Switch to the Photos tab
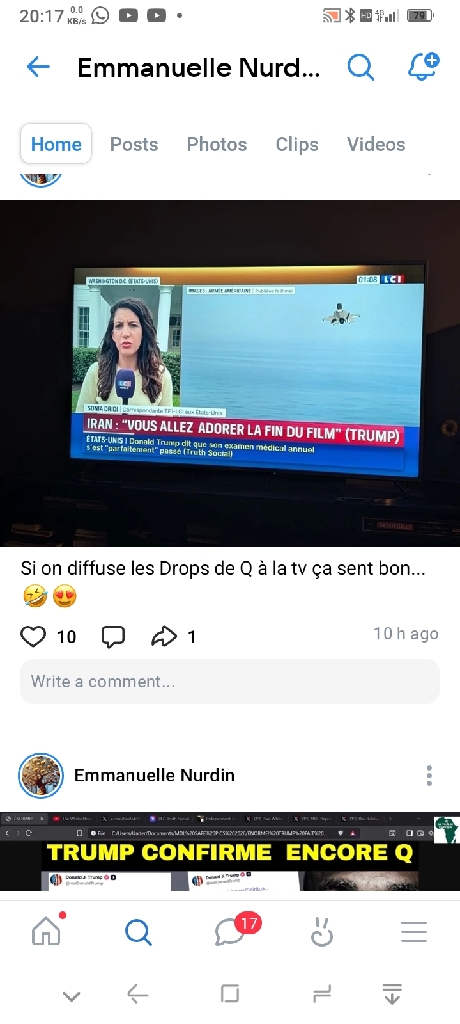 click(217, 144)
